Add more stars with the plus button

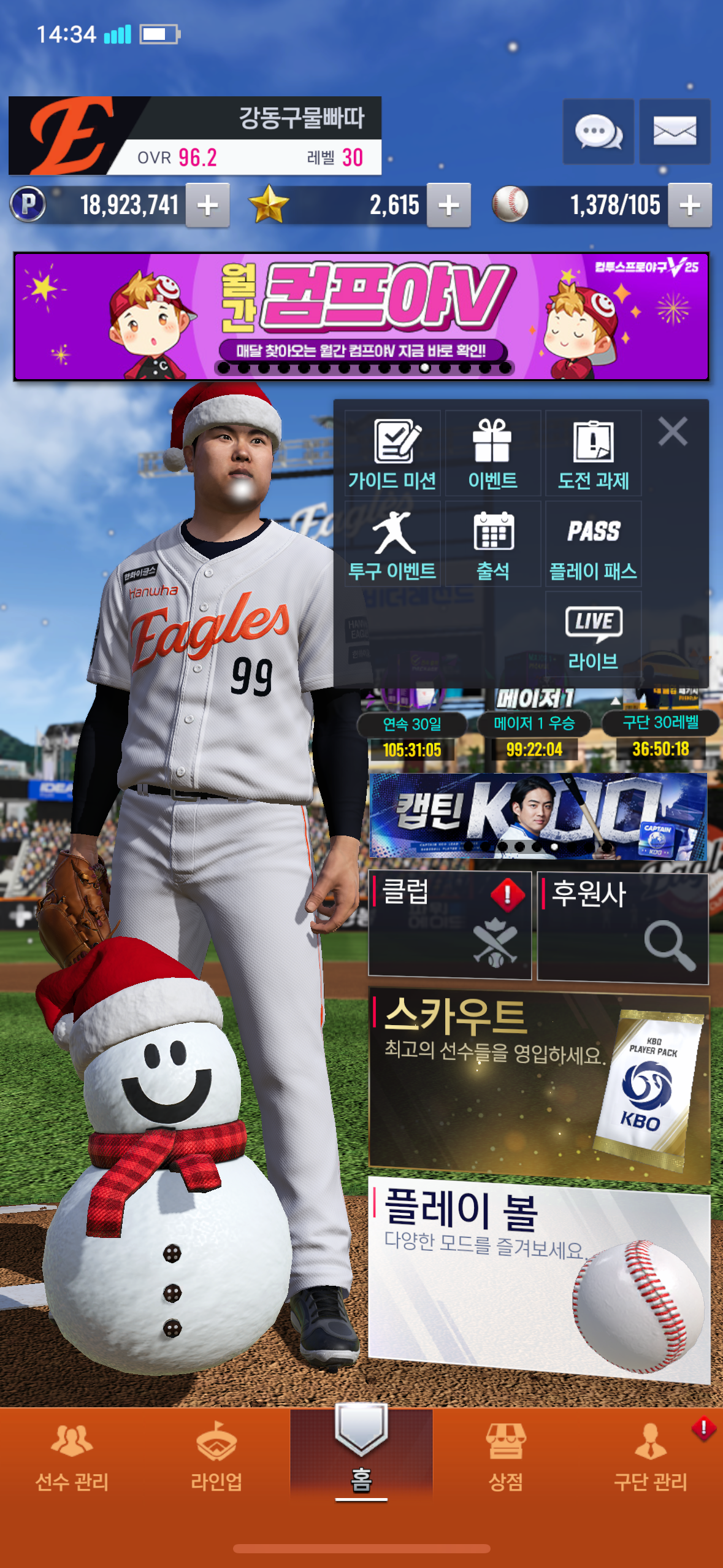[449, 206]
